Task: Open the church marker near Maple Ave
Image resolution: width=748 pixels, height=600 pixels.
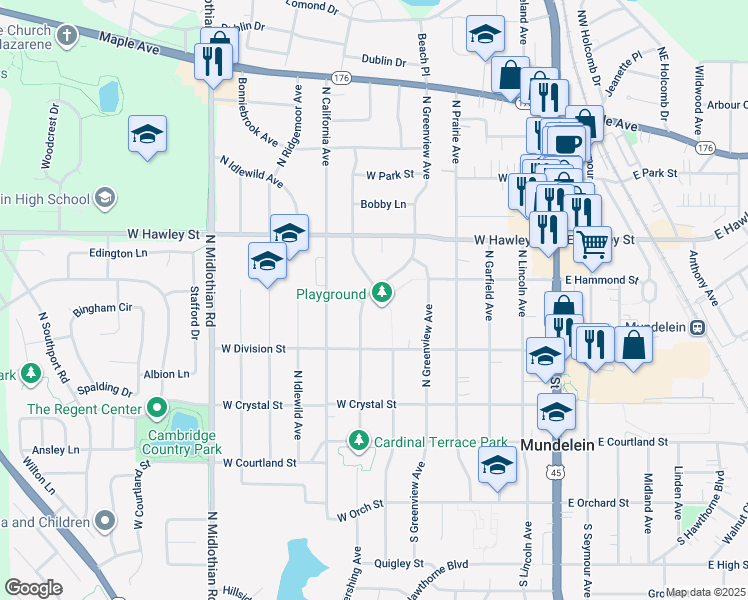Action: [x=67, y=37]
